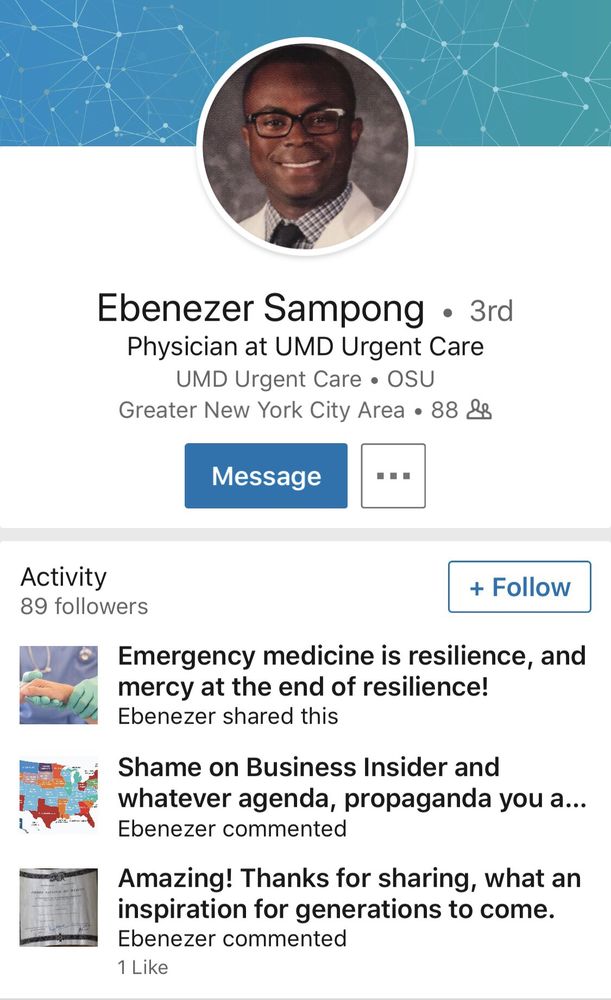
Task: View the 88 connections count
Action: [461, 409]
